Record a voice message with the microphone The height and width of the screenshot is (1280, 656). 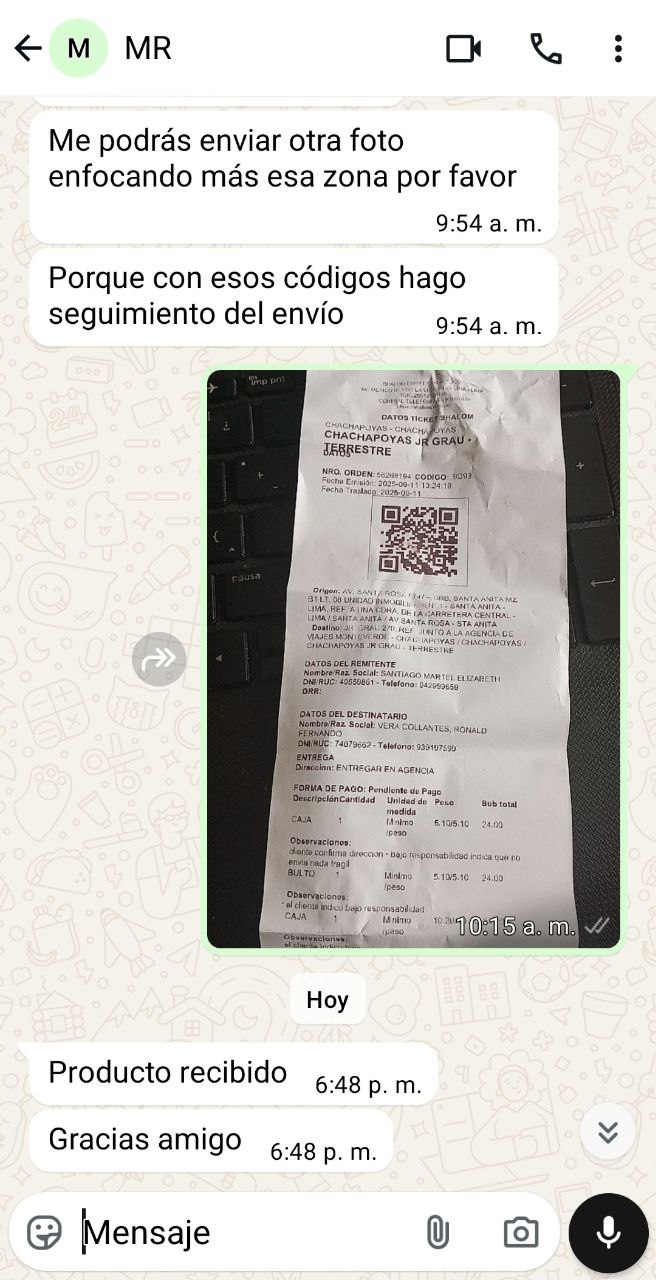pos(608,1232)
